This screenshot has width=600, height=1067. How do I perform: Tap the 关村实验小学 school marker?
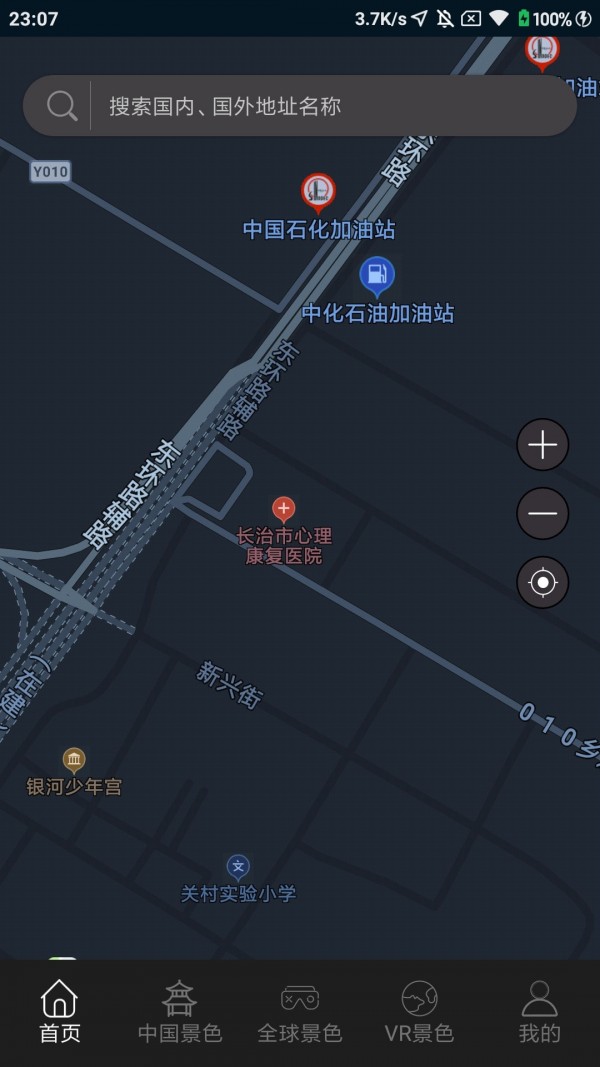pyautogui.click(x=238, y=866)
